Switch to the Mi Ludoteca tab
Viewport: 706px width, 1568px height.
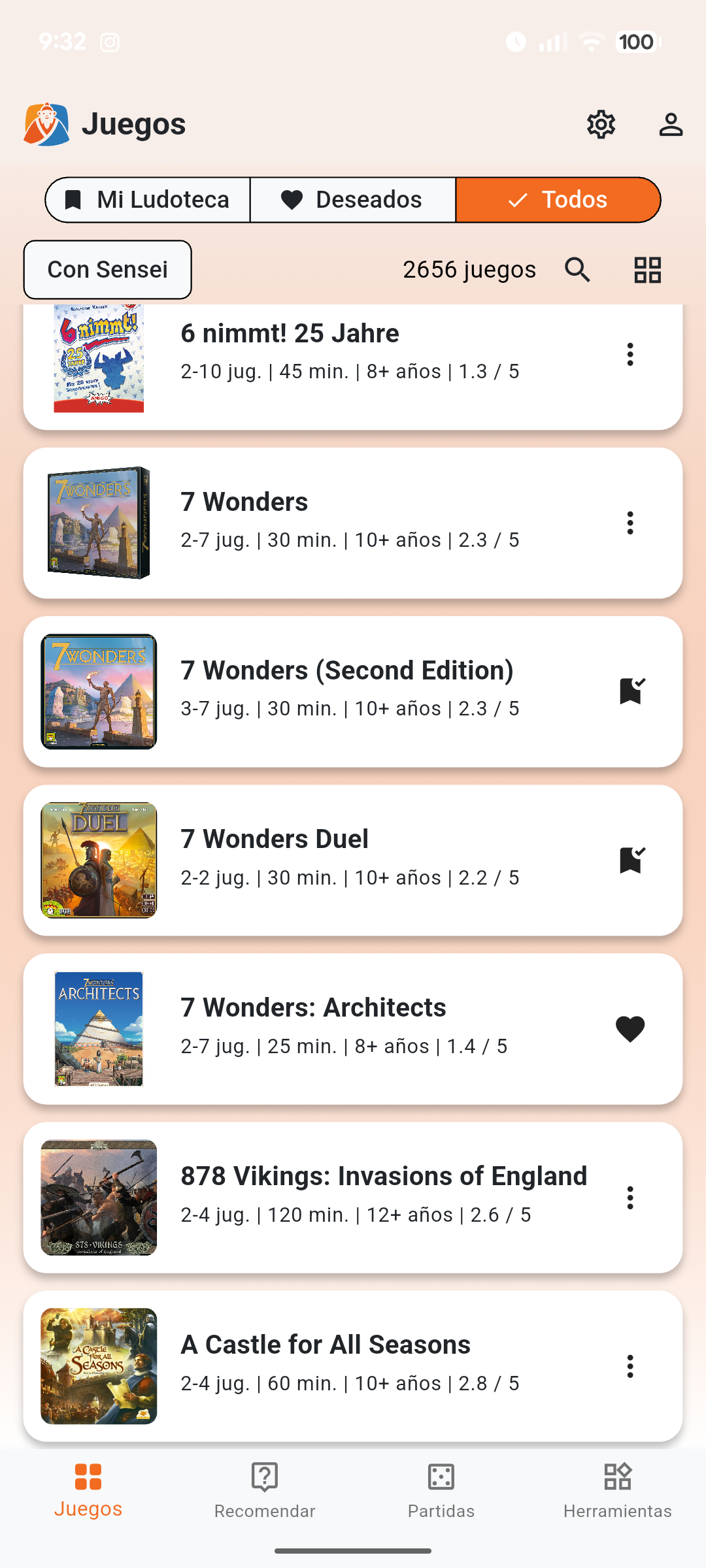click(147, 199)
